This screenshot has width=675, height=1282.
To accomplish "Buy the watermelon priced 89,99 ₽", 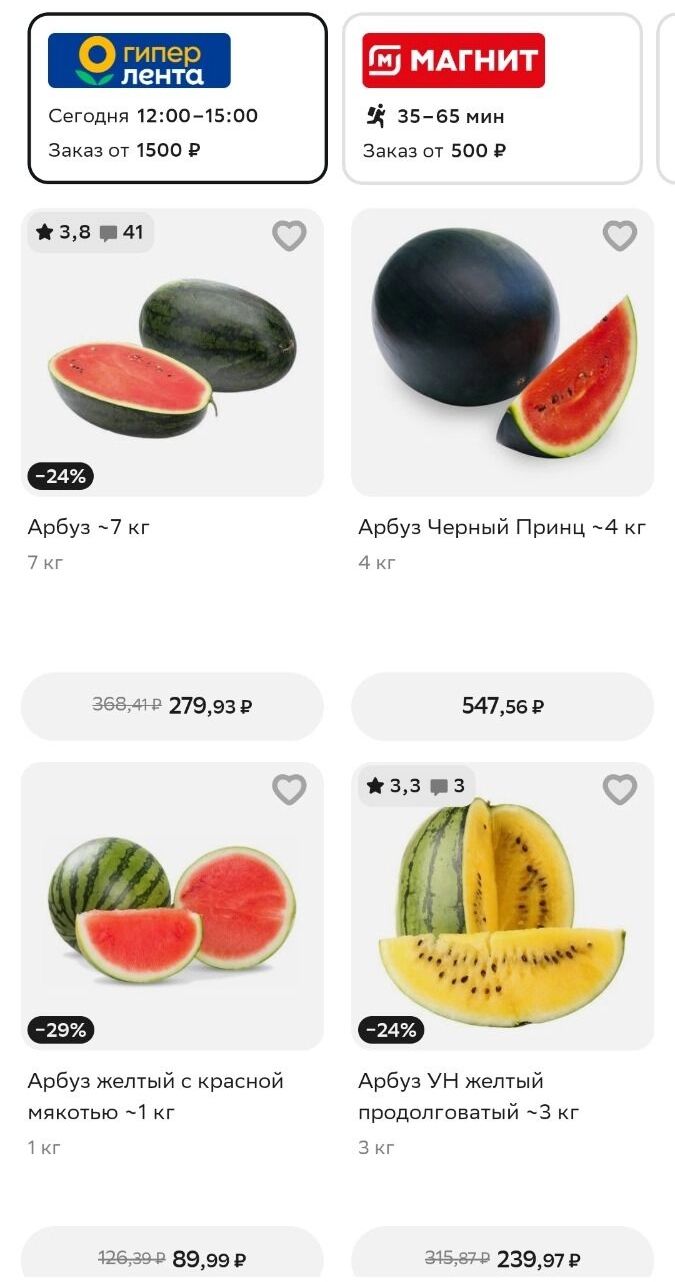I will click(172, 1258).
